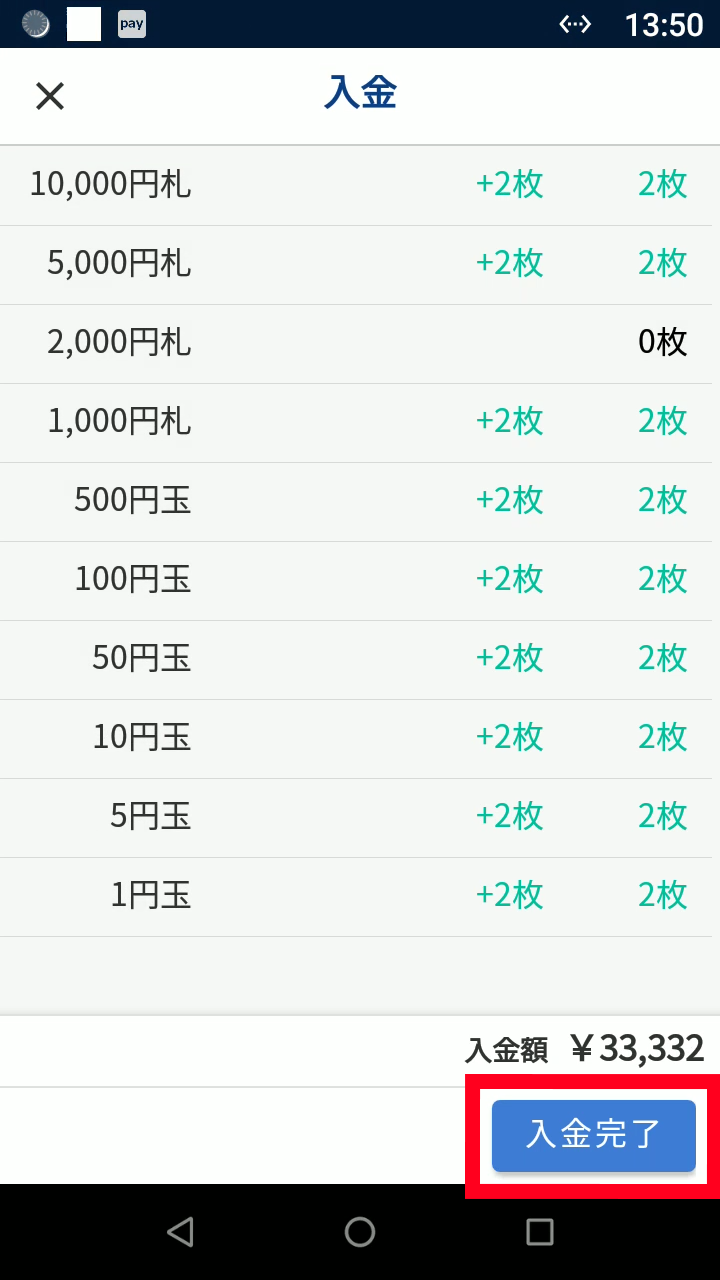Choose the 100円玉 row

360,580
